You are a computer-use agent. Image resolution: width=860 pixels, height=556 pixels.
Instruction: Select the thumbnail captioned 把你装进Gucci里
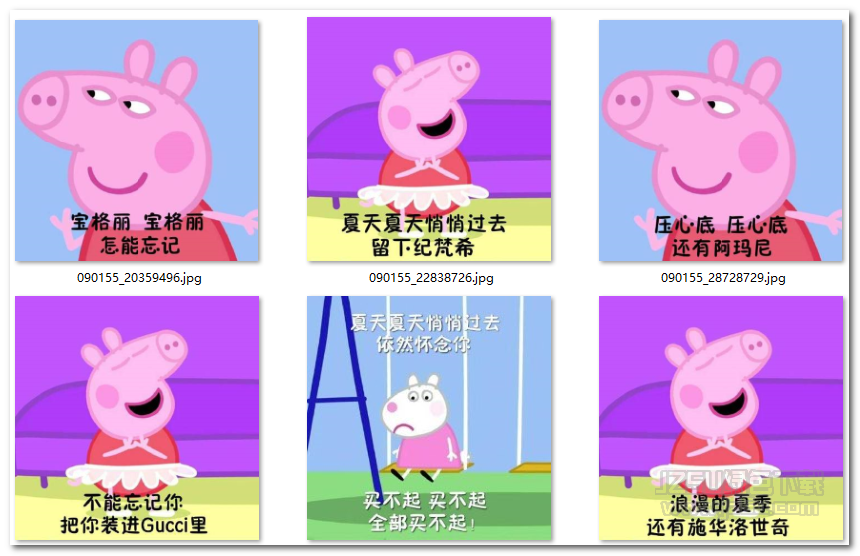pyautogui.click(x=137, y=418)
